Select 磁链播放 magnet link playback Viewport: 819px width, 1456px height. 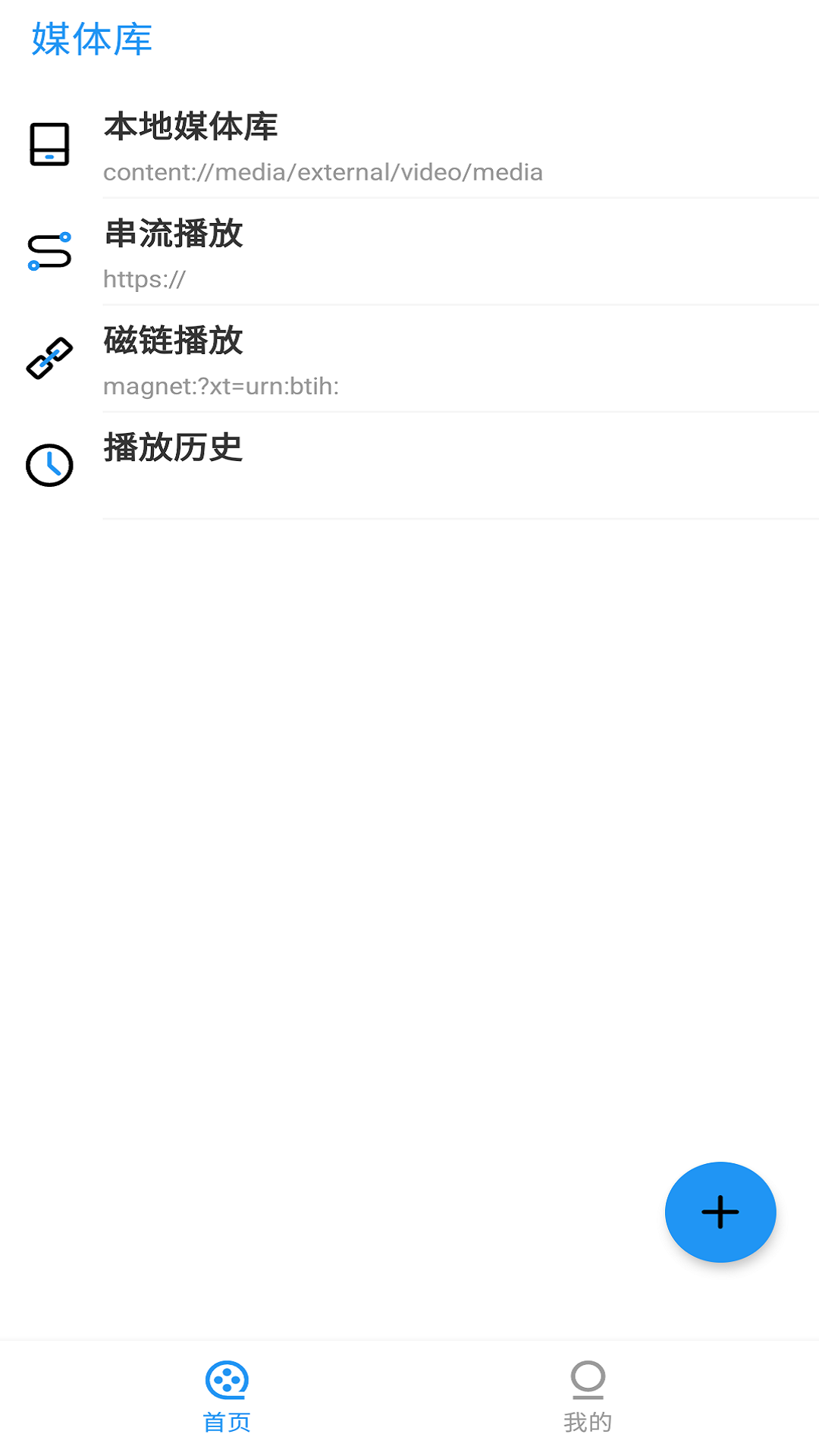tap(409, 359)
